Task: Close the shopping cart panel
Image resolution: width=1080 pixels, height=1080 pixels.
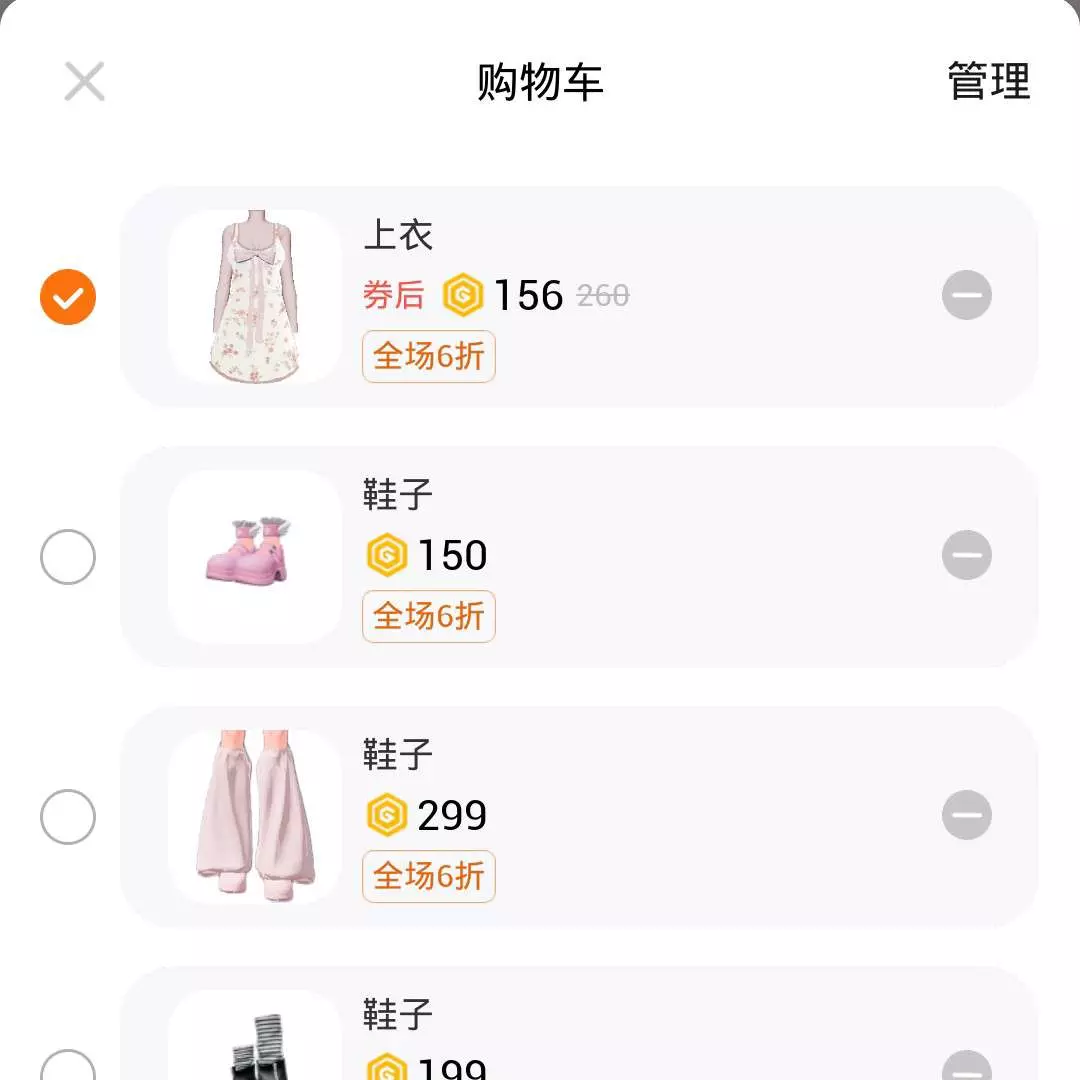Action: [x=84, y=81]
